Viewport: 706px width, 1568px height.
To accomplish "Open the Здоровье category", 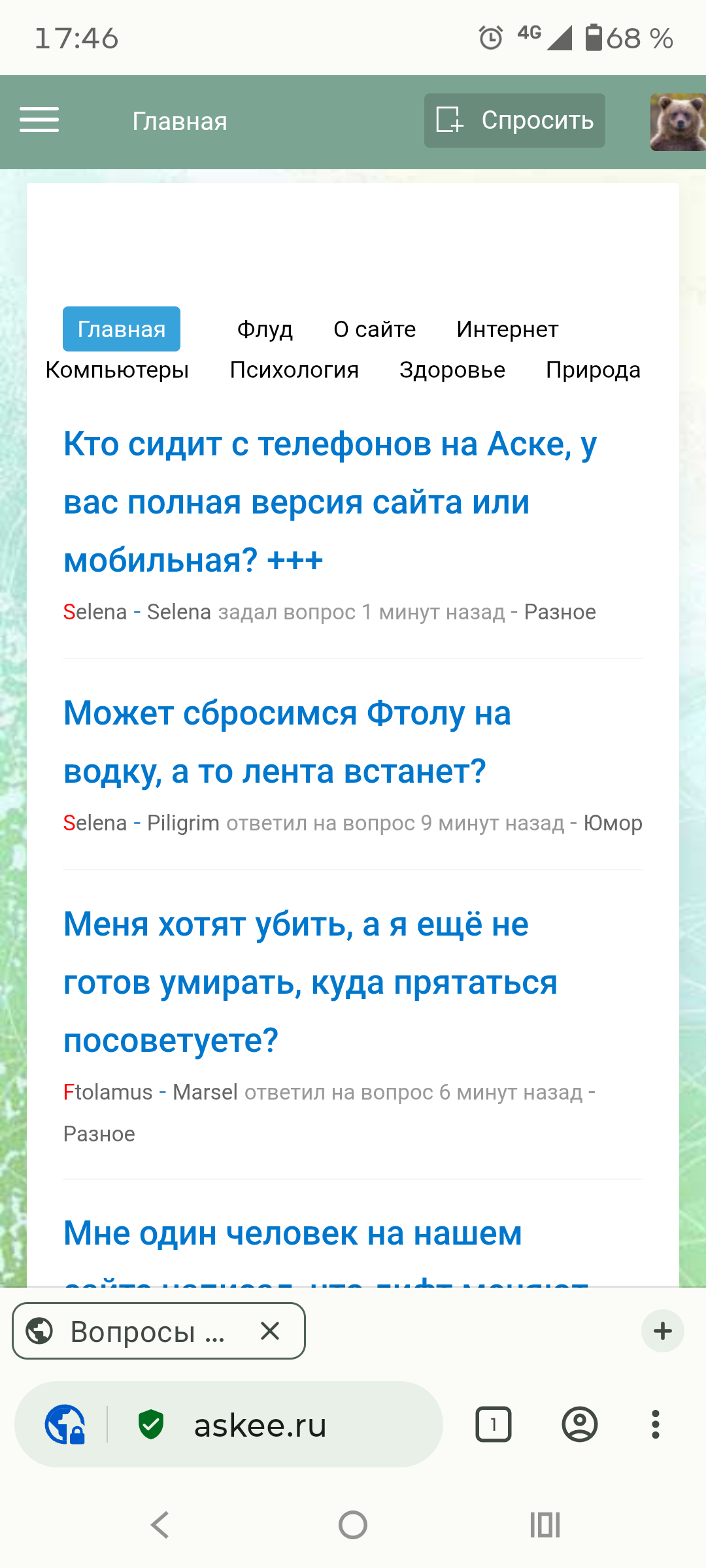I will pyautogui.click(x=452, y=370).
